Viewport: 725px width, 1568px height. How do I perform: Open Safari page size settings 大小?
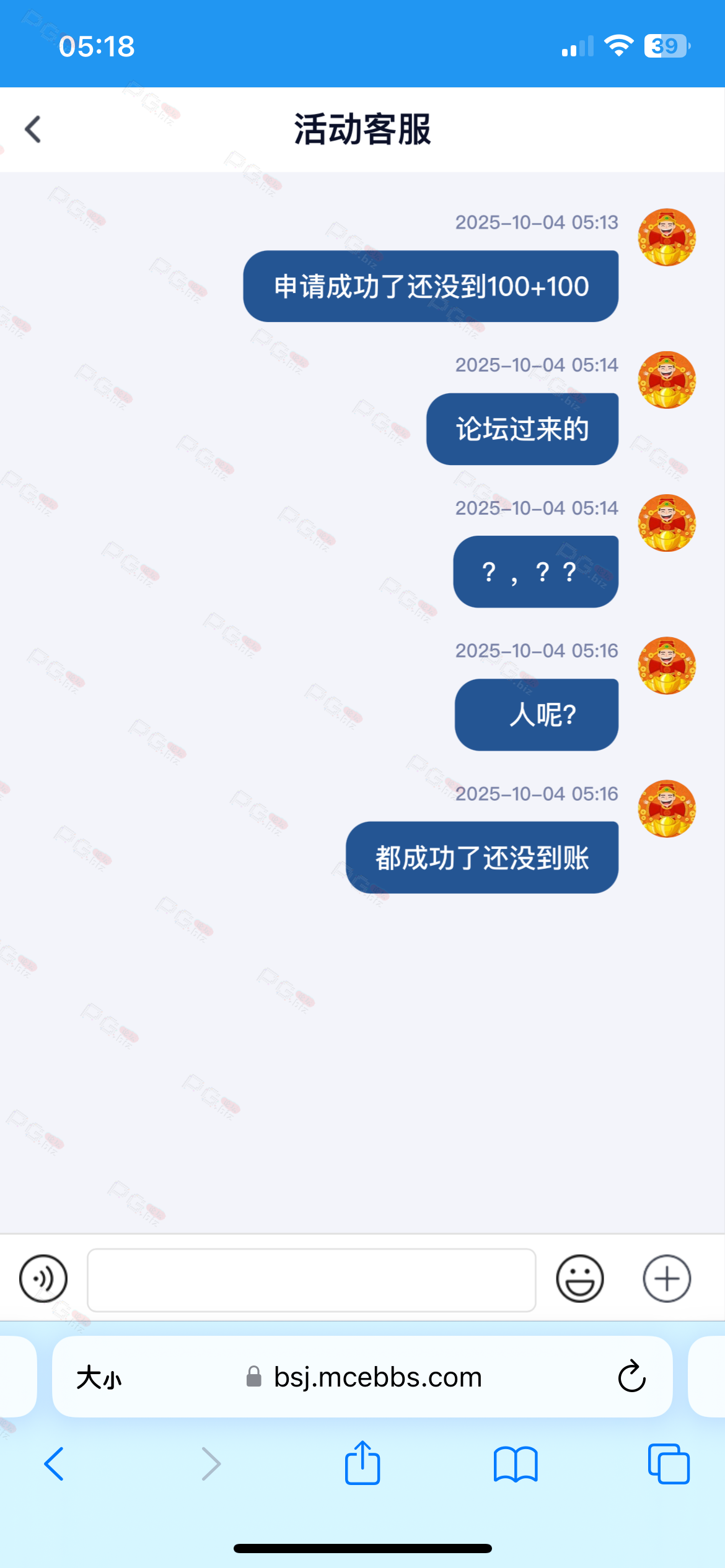[x=99, y=1378]
